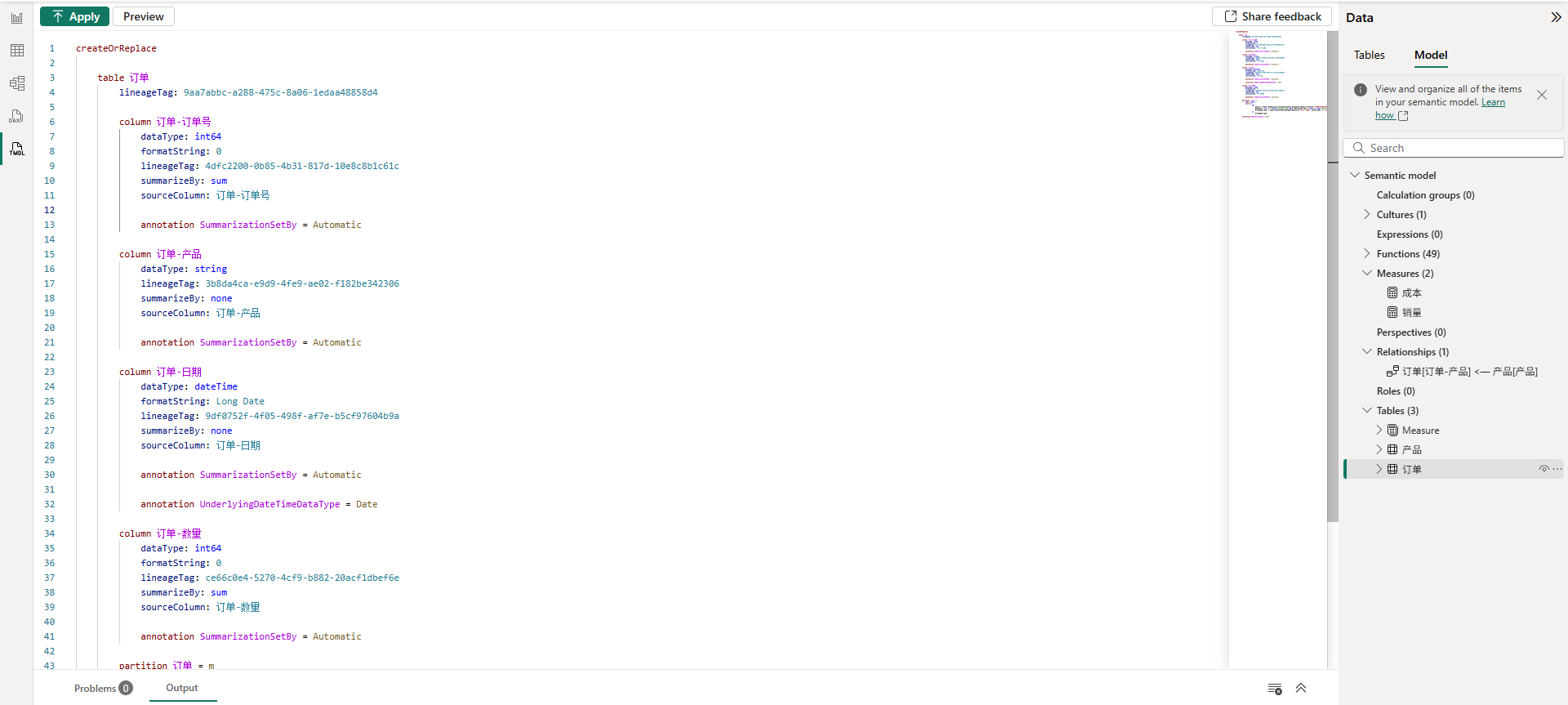Open Share feedback
Screen dimensions: 1568x705
pos(1272,16)
